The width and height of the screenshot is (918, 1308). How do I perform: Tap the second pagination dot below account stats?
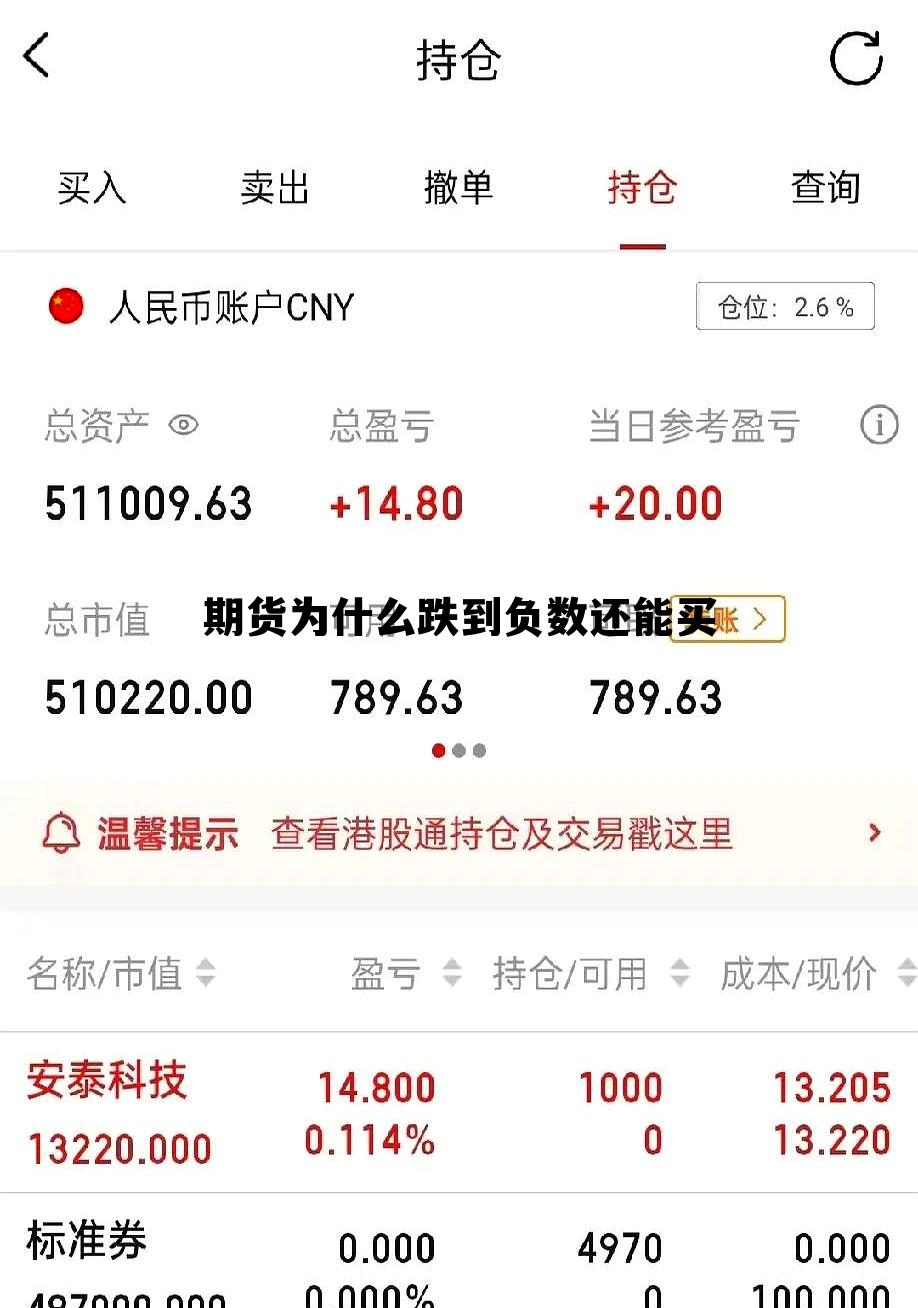click(459, 750)
